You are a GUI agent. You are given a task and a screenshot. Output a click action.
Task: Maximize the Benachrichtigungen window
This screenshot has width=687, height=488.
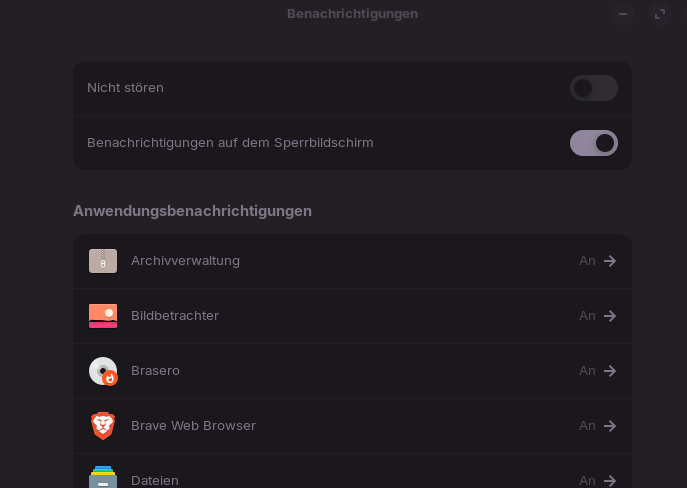point(660,14)
